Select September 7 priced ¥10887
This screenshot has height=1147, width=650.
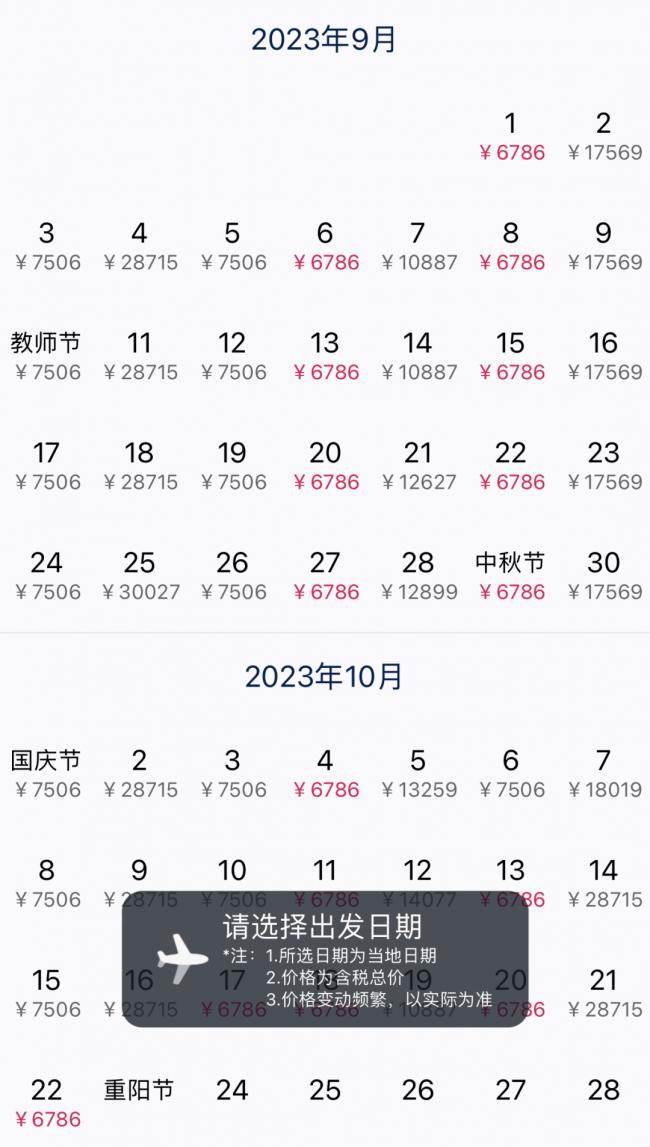tap(418, 247)
